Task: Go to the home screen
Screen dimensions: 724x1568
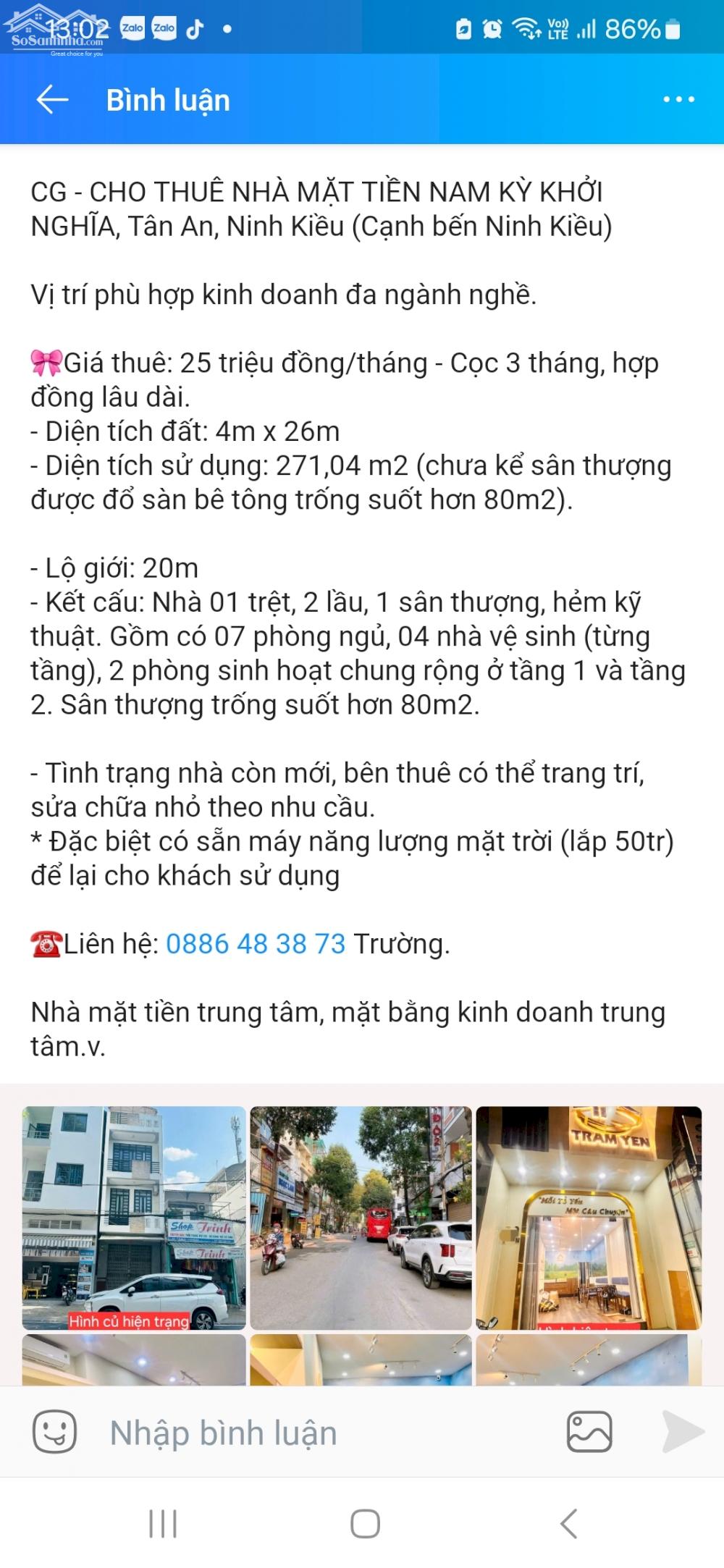Action: (365, 1524)
